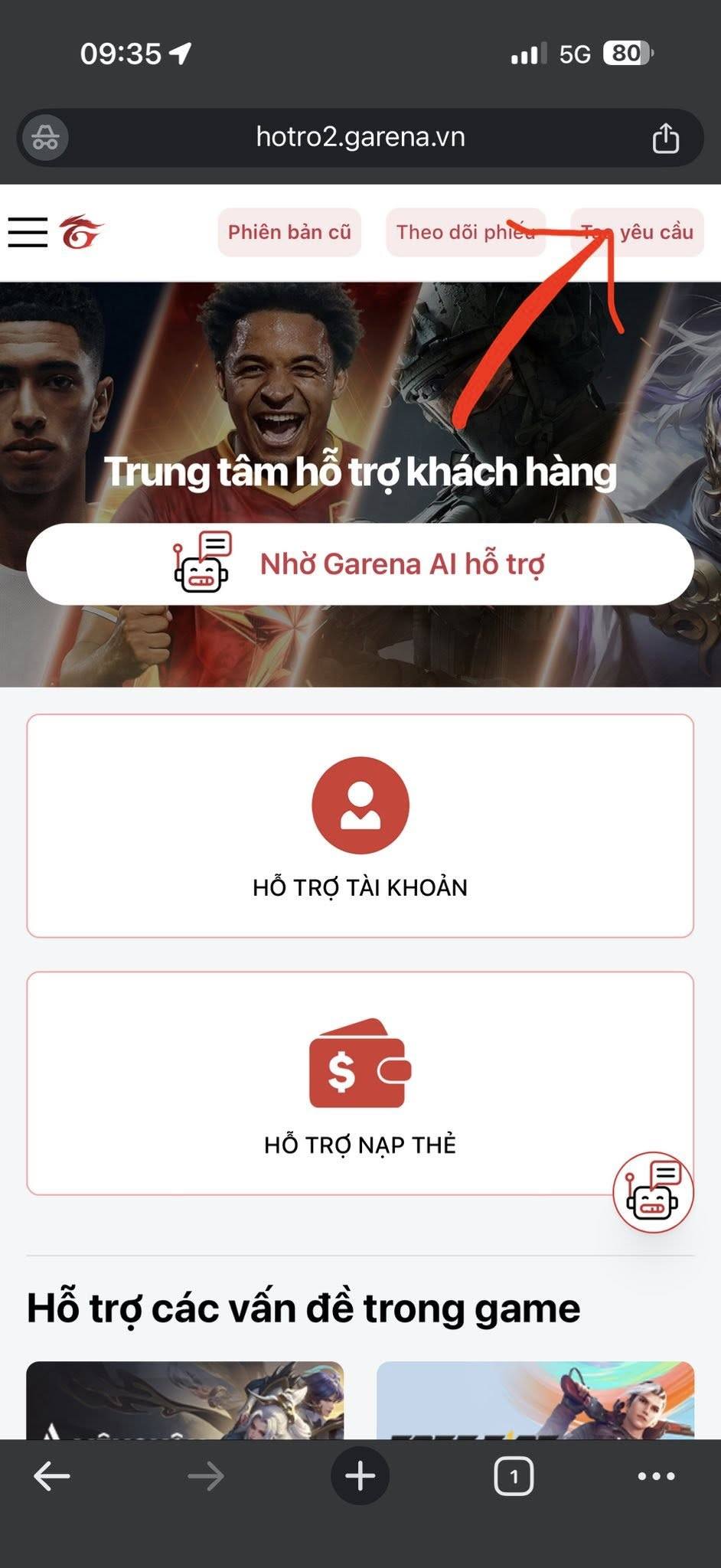Open Hỗ trợ tài khoản card

360,825
